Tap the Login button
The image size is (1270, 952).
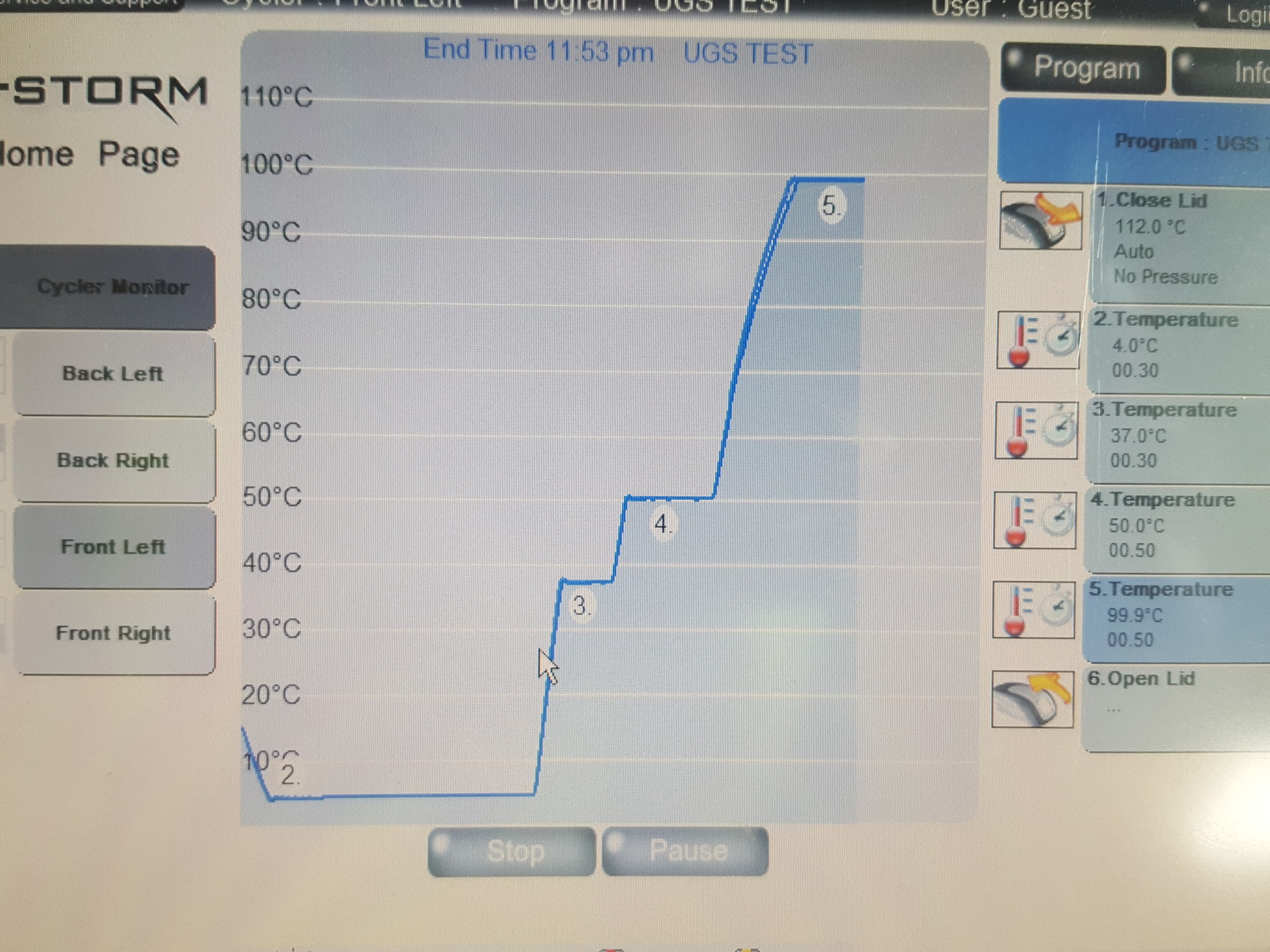pyautogui.click(x=1238, y=13)
